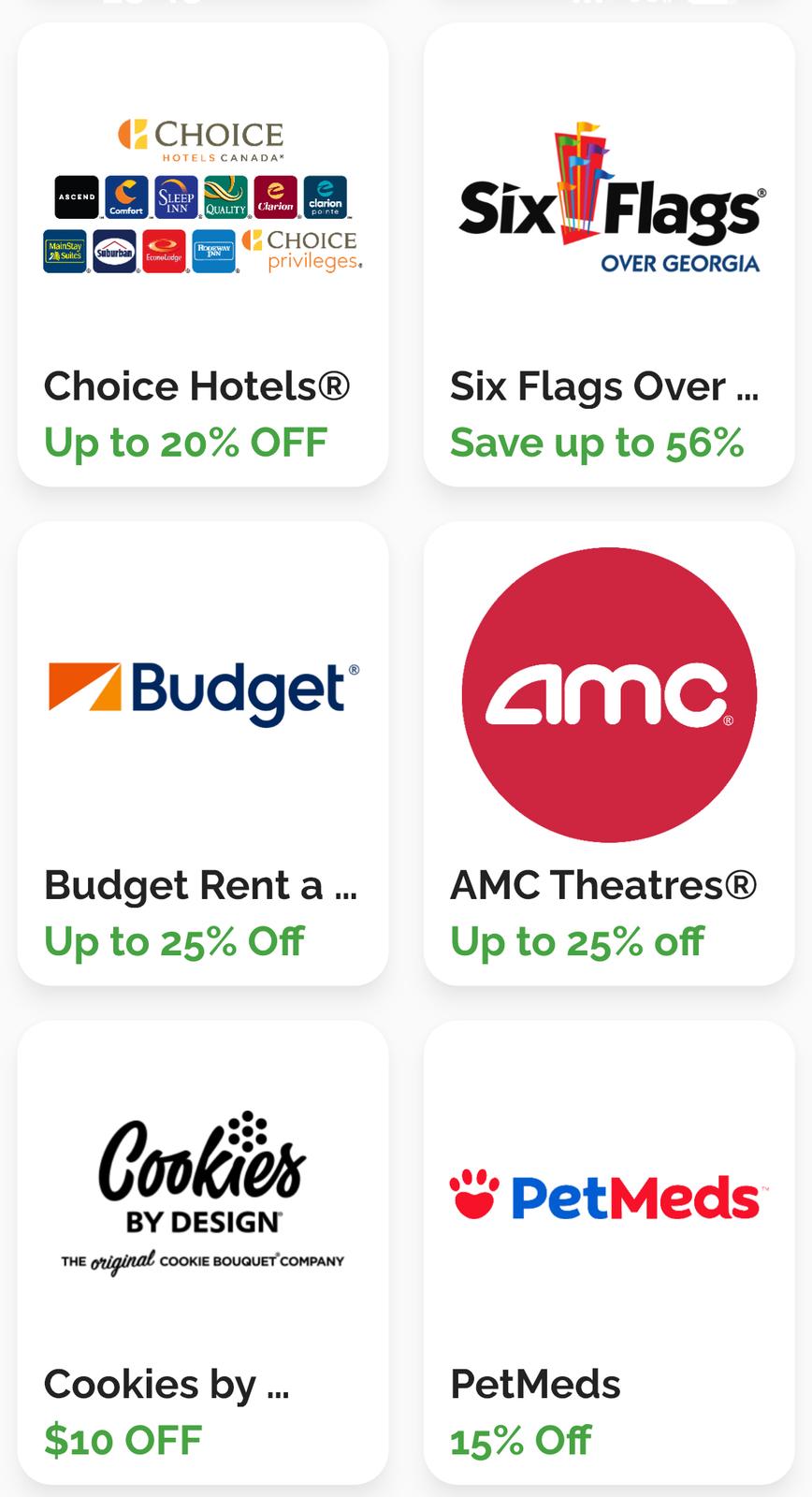View the AMC Theatres discount card
The image size is (812, 1497).
click(609, 753)
